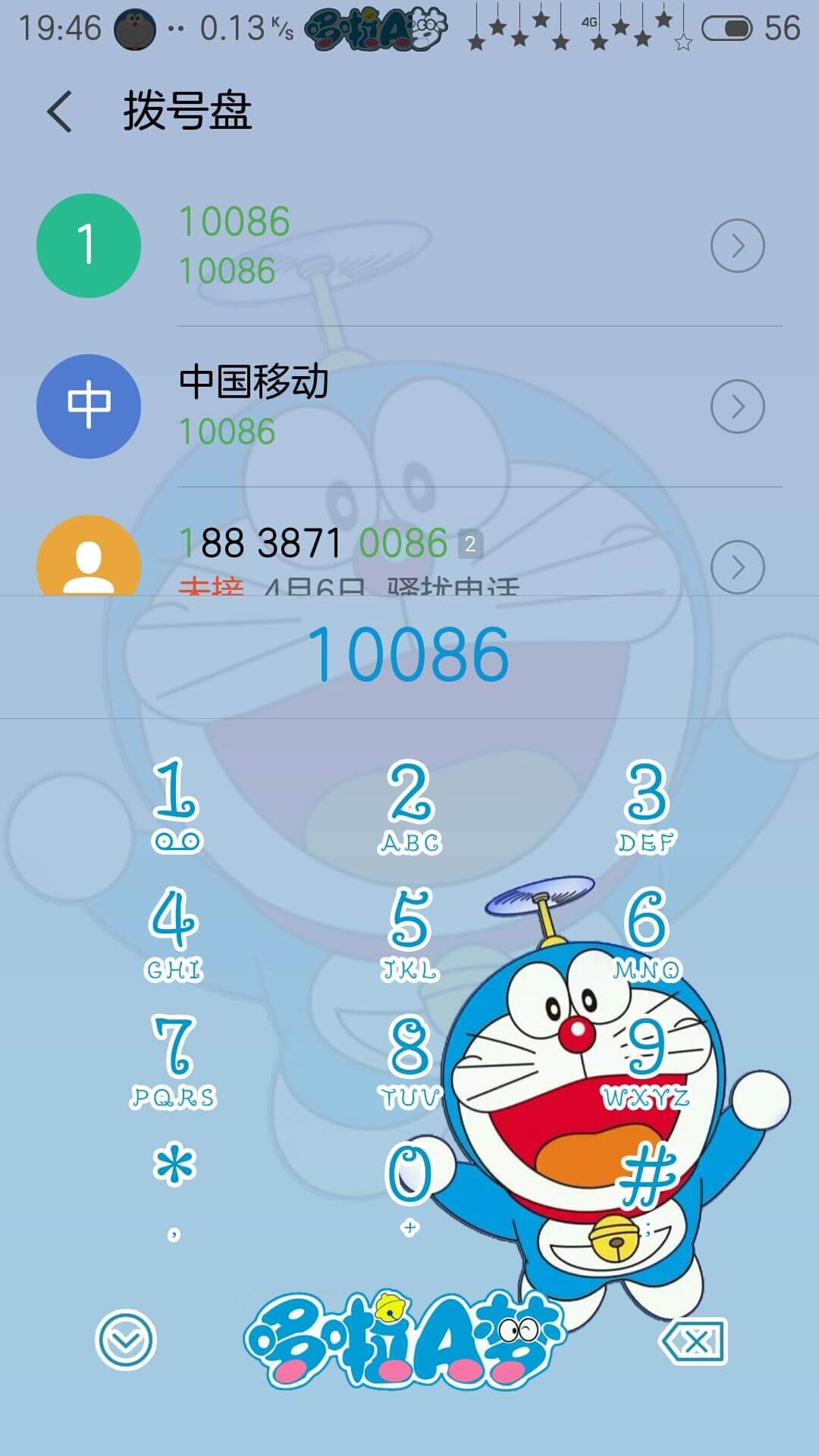Go back from the 拨号盘 screen

pyautogui.click(x=60, y=111)
